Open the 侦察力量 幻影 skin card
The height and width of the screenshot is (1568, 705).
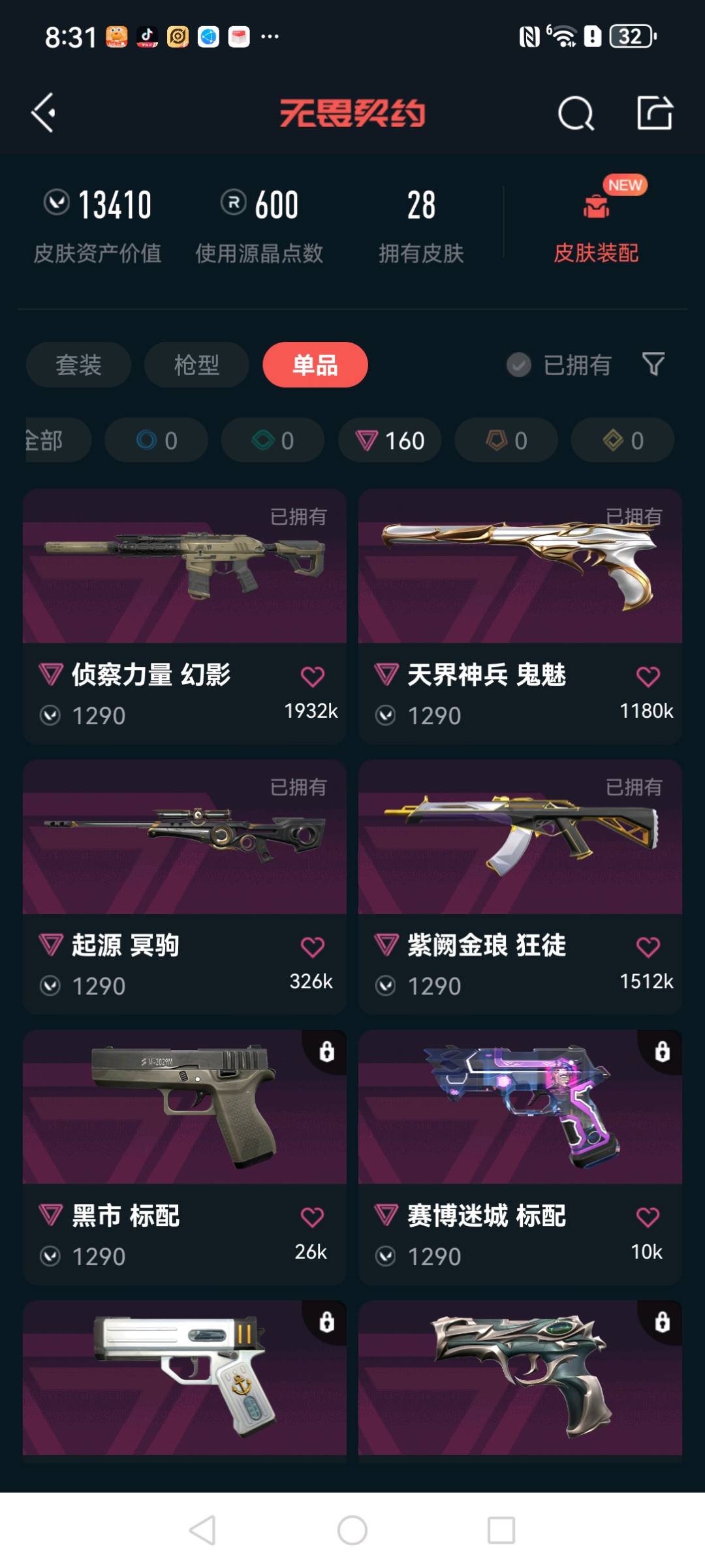tap(185, 617)
